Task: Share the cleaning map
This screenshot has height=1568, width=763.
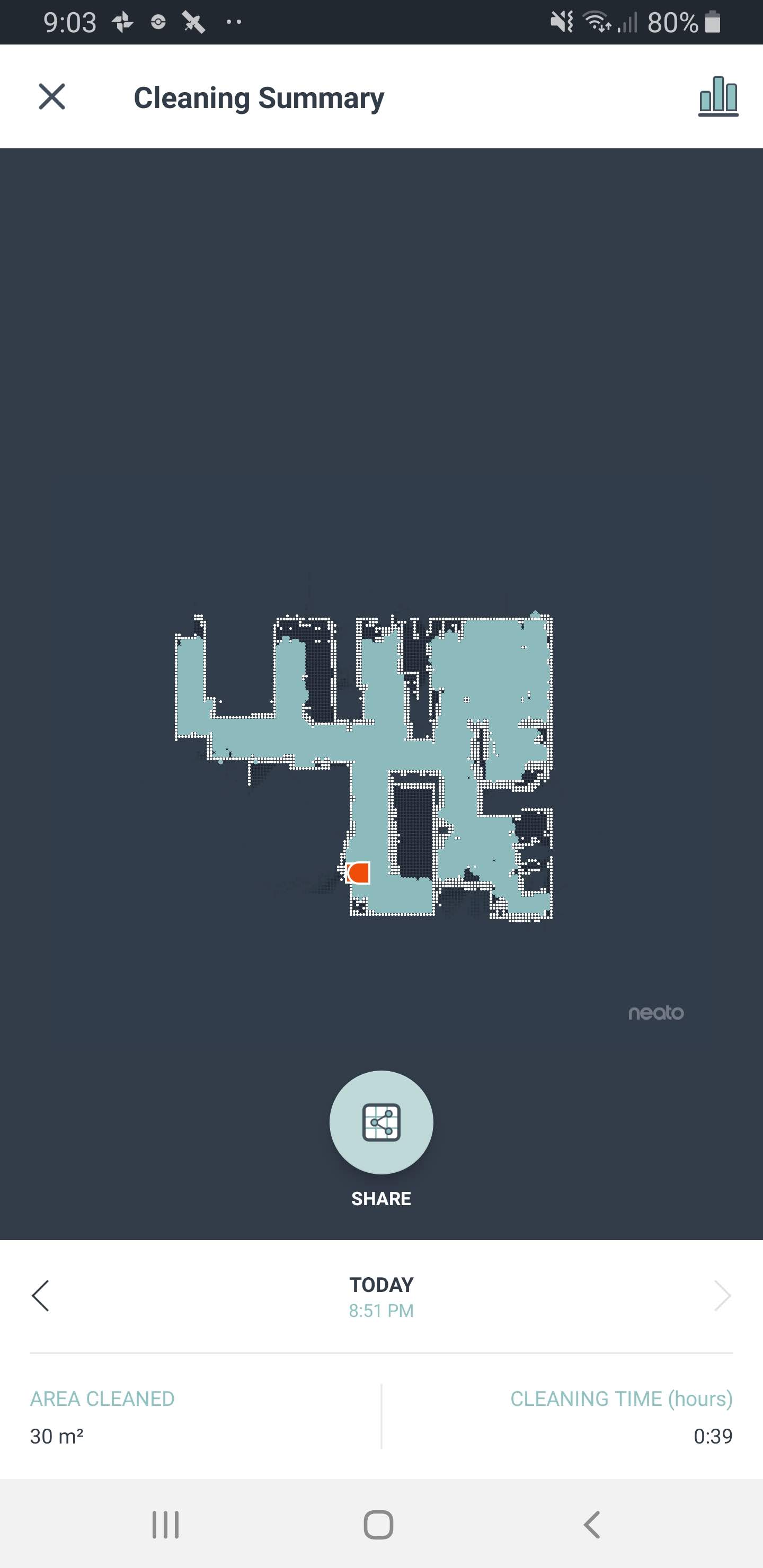Action: 381,1122
